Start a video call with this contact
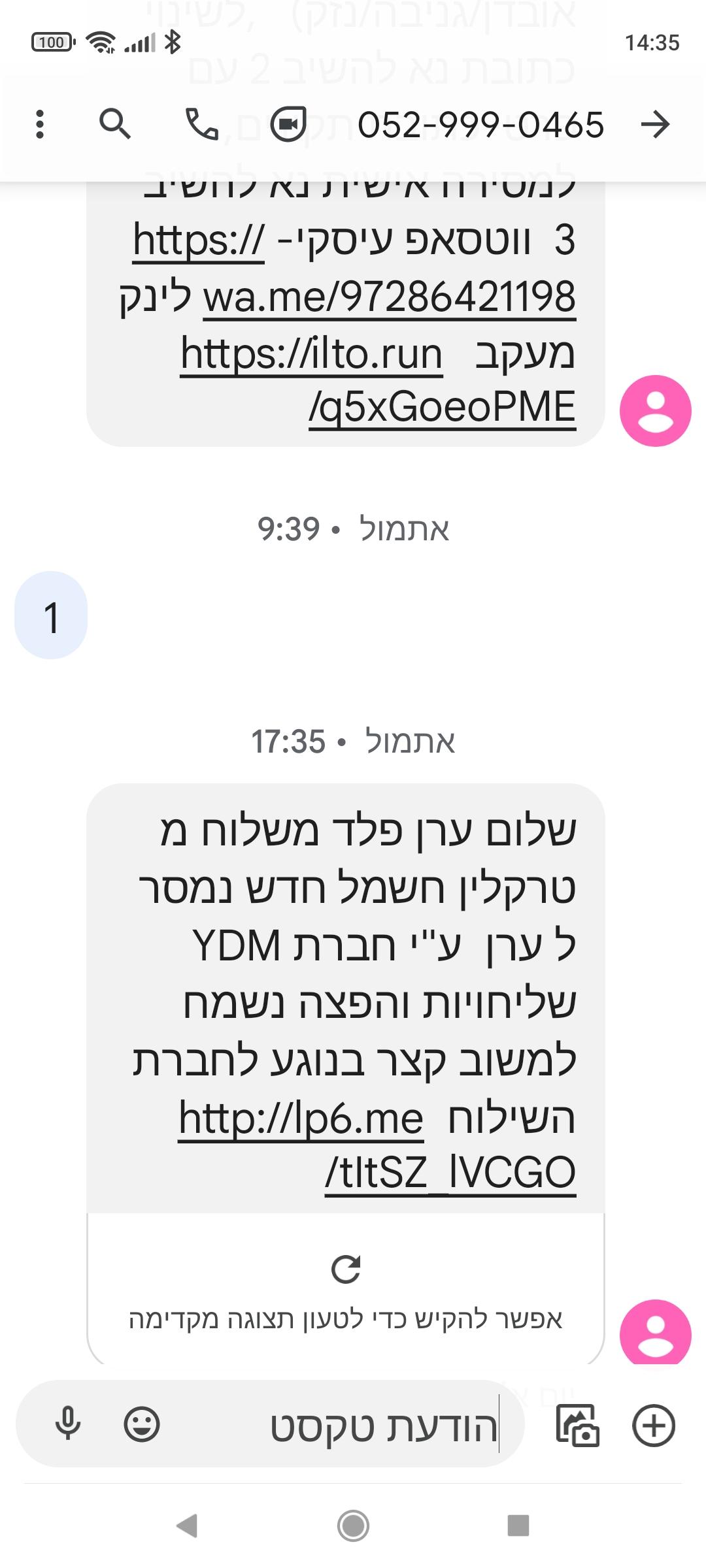The width and height of the screenshot is (706, 1568). [288, 124]
